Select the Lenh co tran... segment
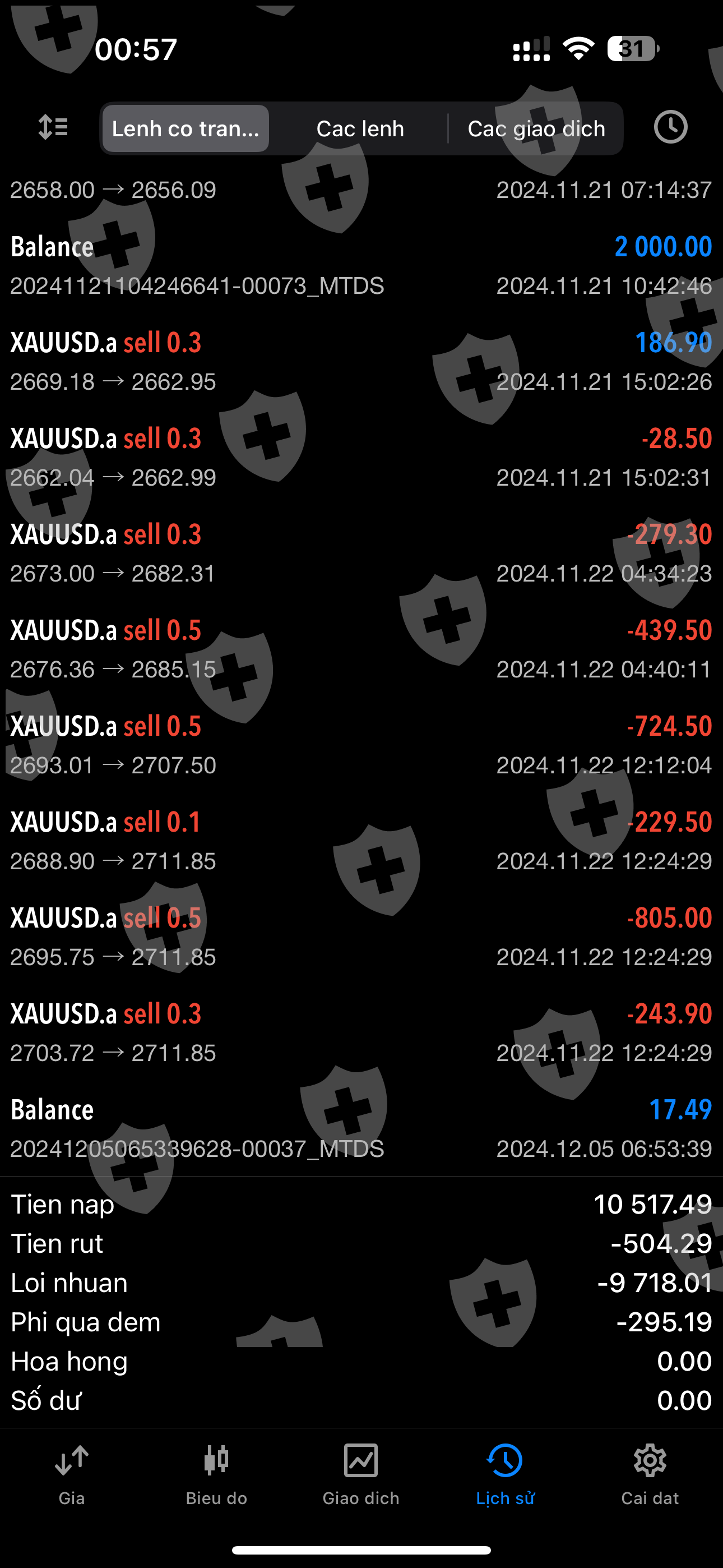Viewport: 723px width, 1568px height. [x=186, y=128]
